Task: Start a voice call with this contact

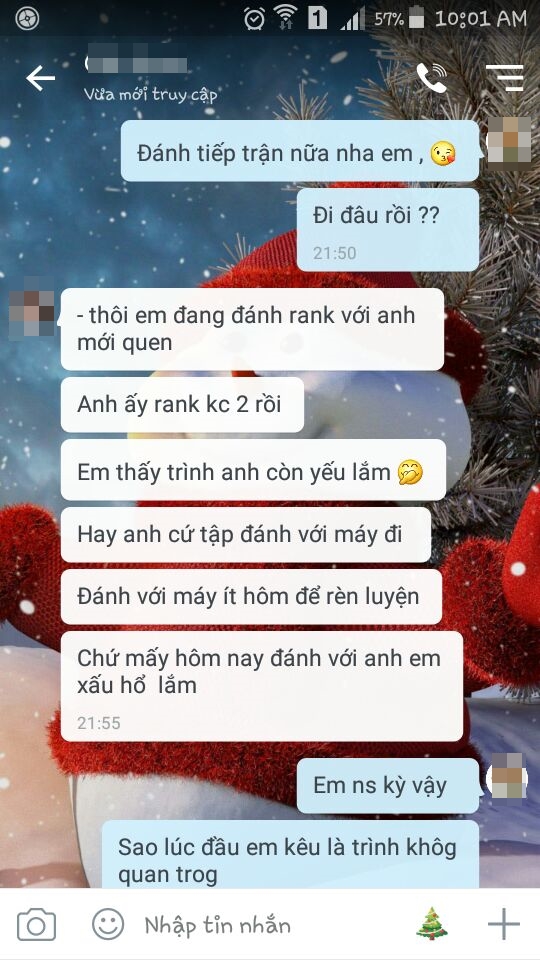Action: [432, 78]
